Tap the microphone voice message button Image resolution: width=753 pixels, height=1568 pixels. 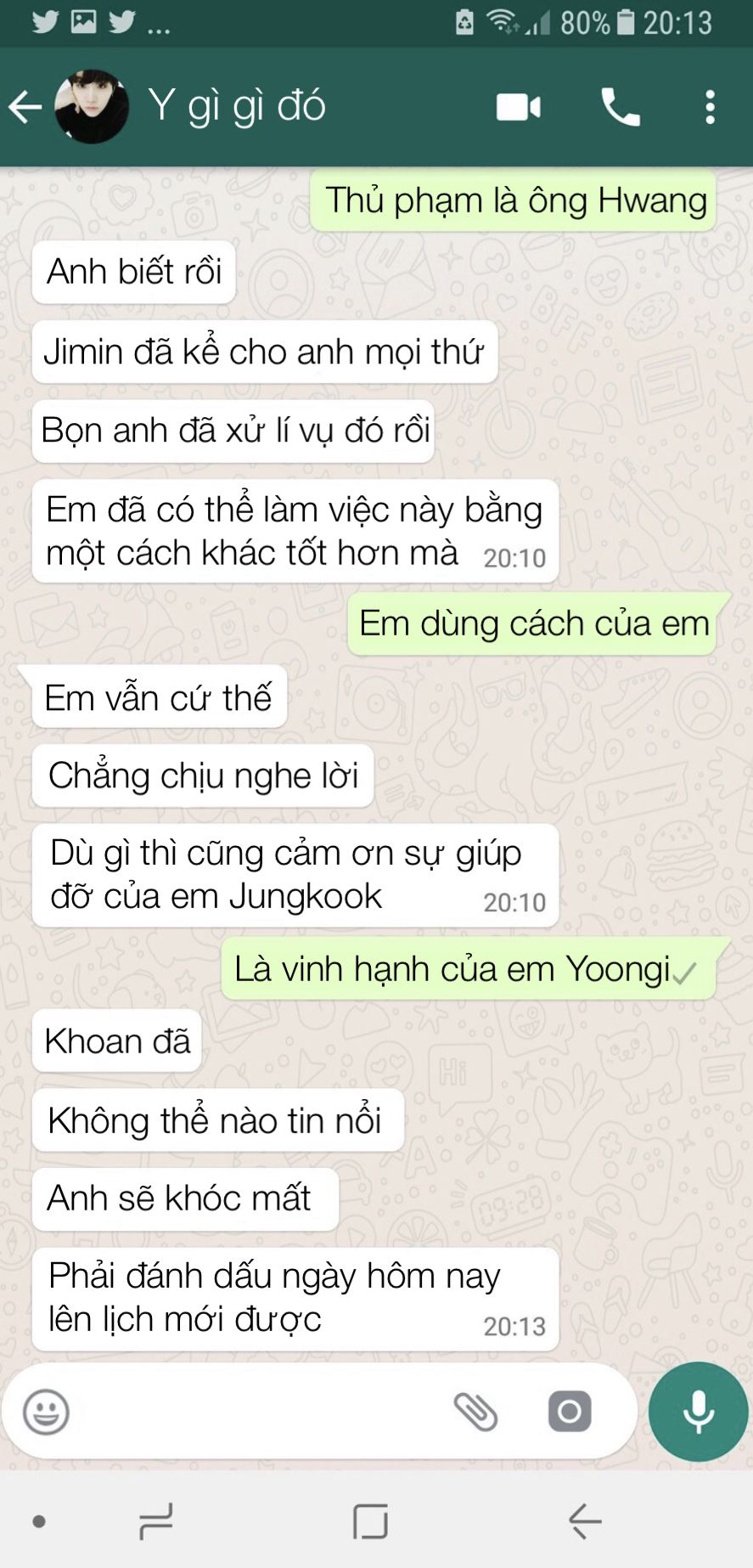click(698, 1412)
